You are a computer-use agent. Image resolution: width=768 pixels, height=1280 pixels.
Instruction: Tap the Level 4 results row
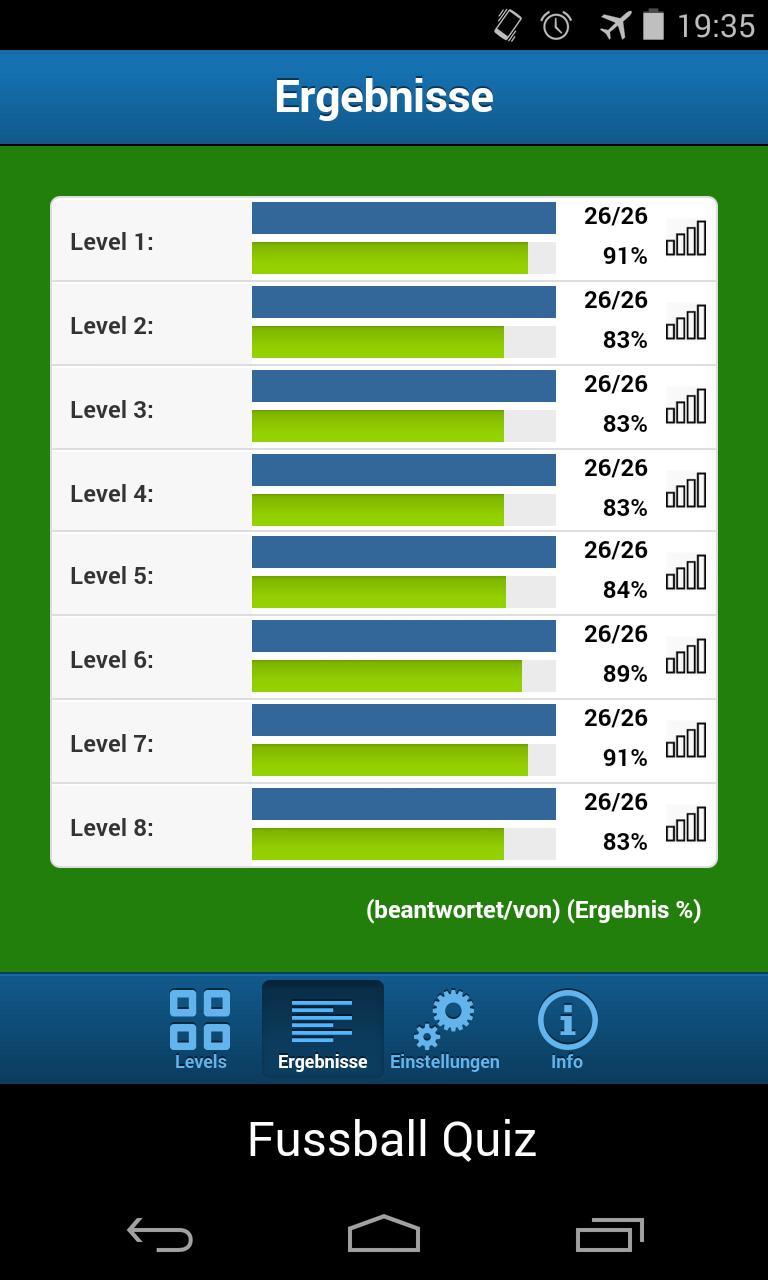pyautogui.click(x=384, y=491)
